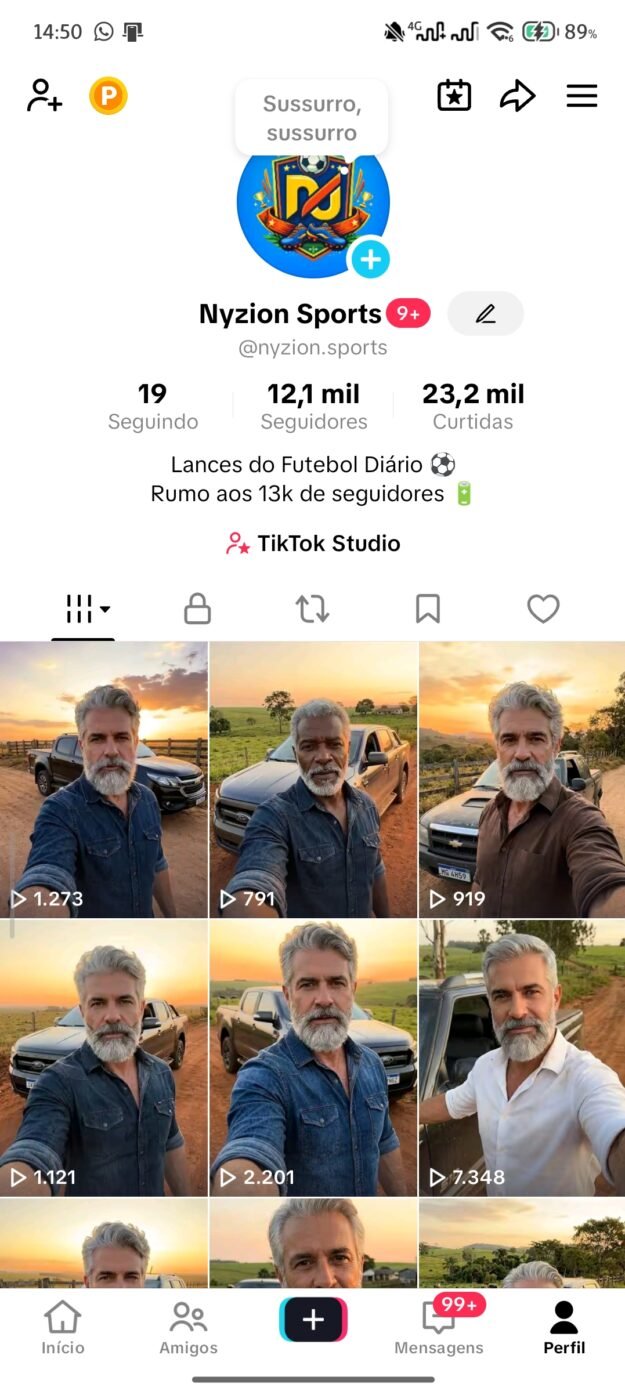
Task: Watch the video with 2.201 views
Action: pyautogui.click(x=313, y=1058)
